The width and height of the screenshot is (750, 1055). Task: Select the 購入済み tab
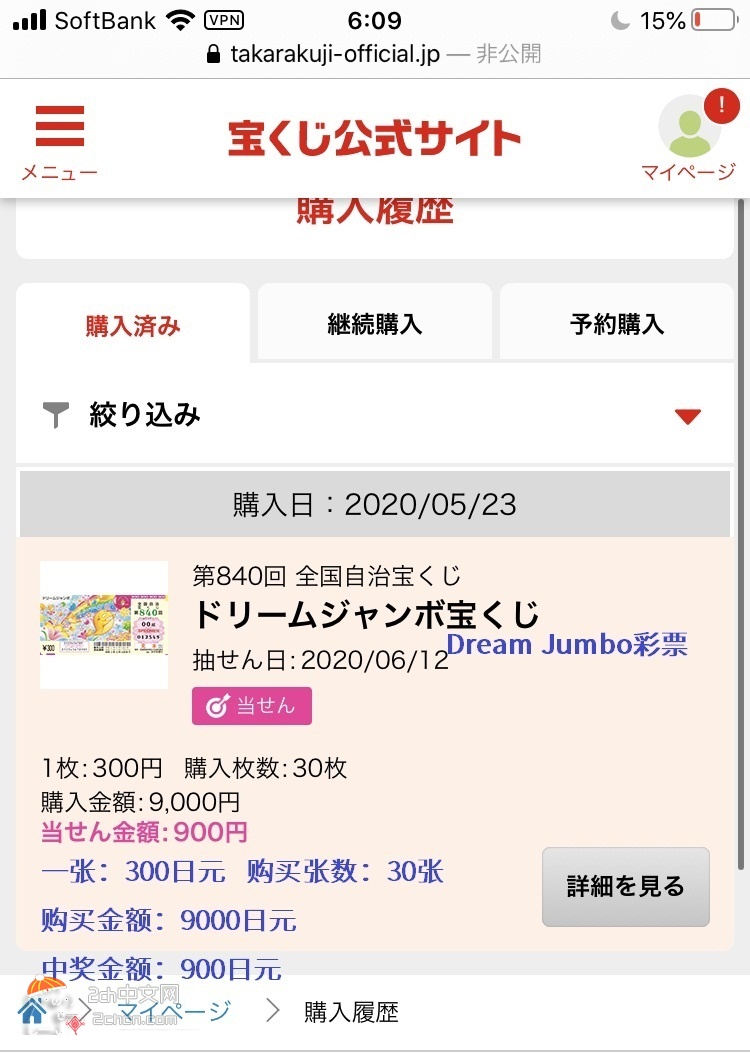tap(133, 324)
